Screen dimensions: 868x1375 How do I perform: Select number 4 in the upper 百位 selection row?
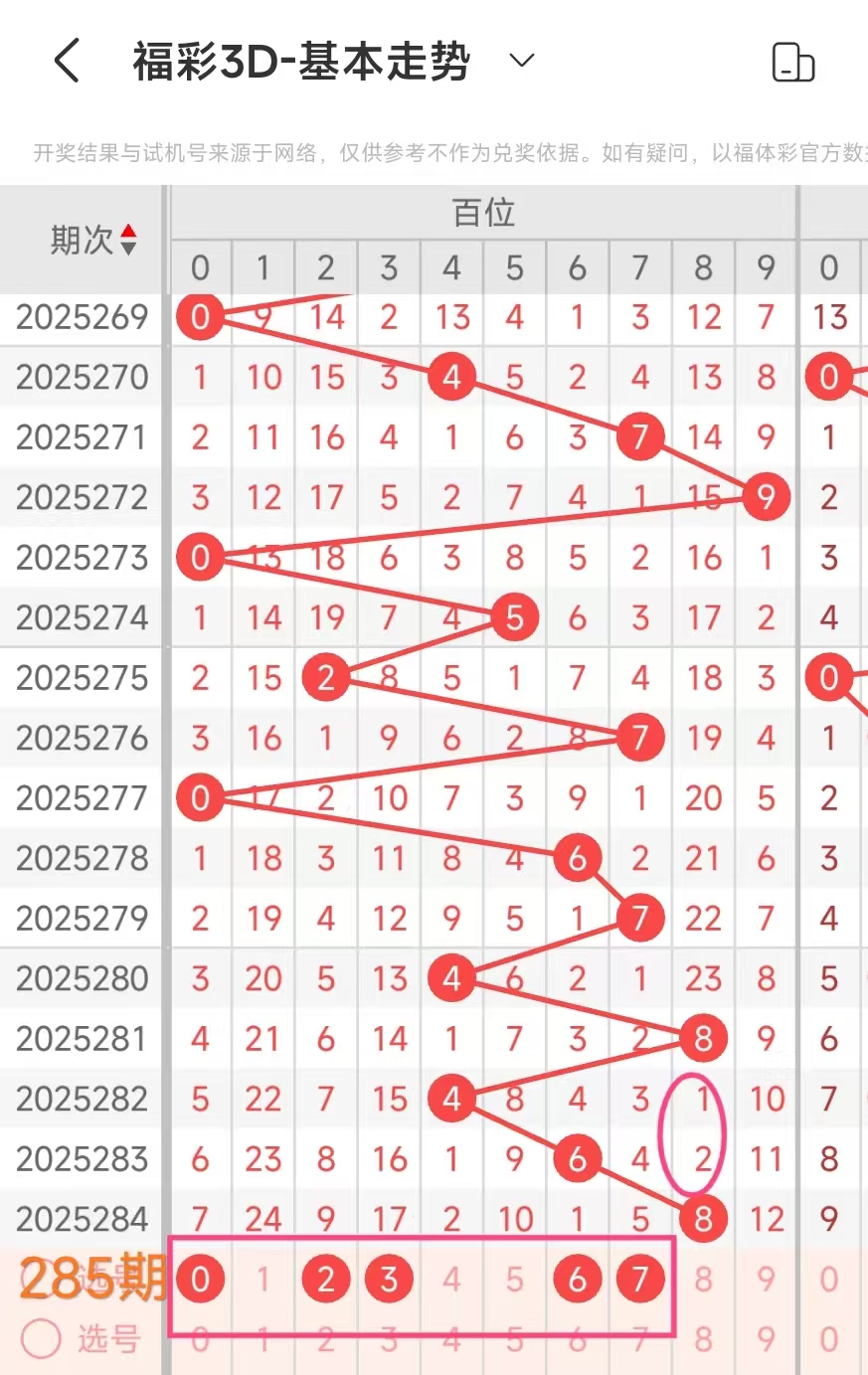point(451,1279)
